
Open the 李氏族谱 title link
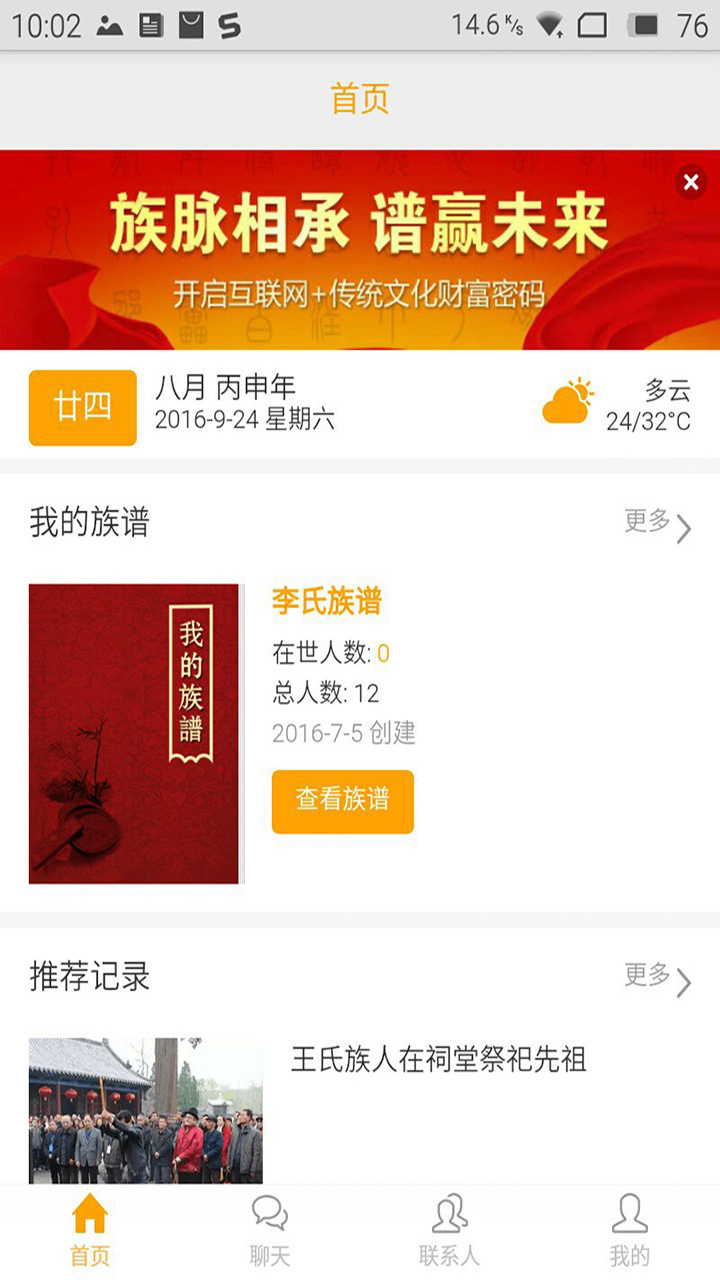(327, 601)
